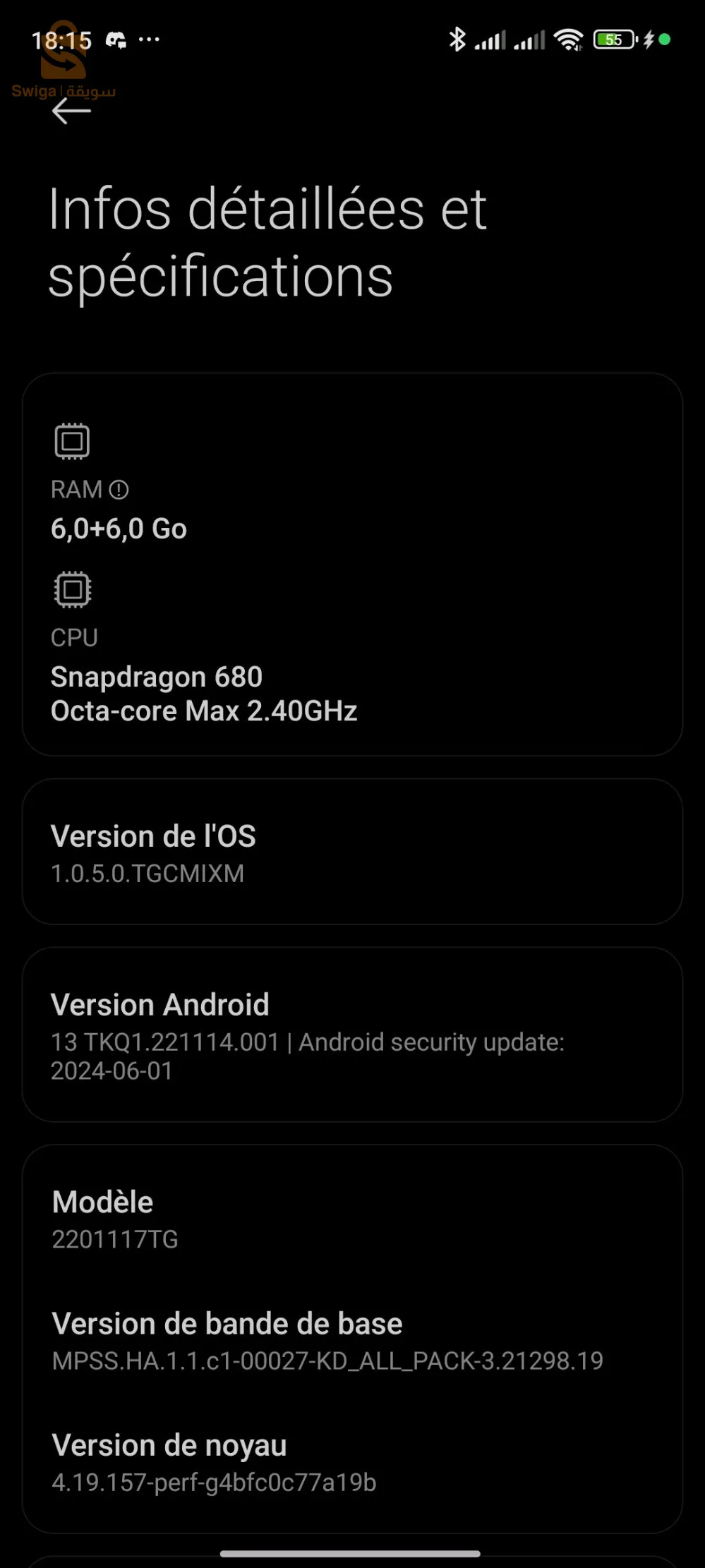Open the info icon next to RAM

pyautogui.click(x=119, y=490)
